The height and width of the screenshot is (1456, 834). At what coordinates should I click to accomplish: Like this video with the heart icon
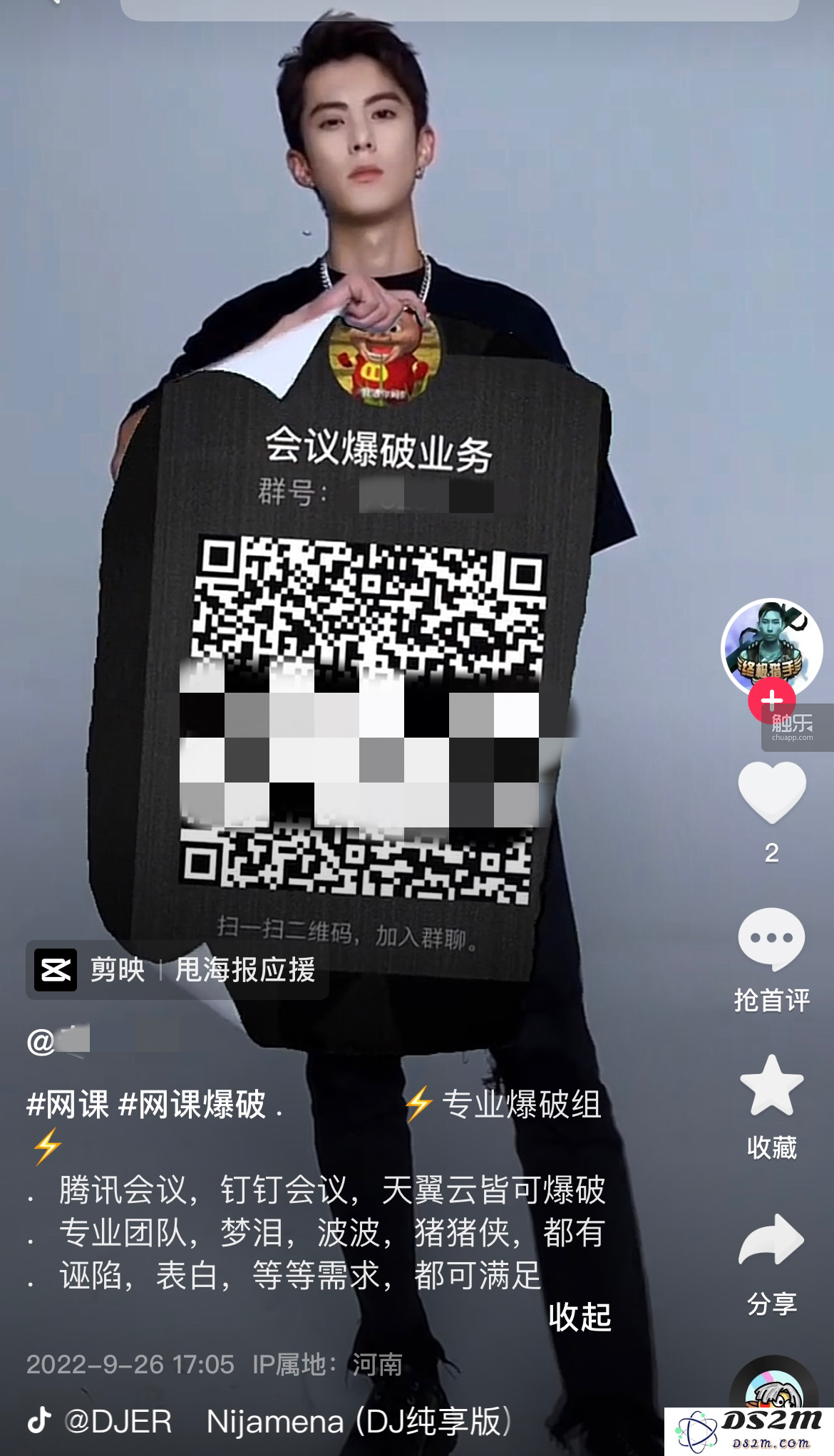771,791
